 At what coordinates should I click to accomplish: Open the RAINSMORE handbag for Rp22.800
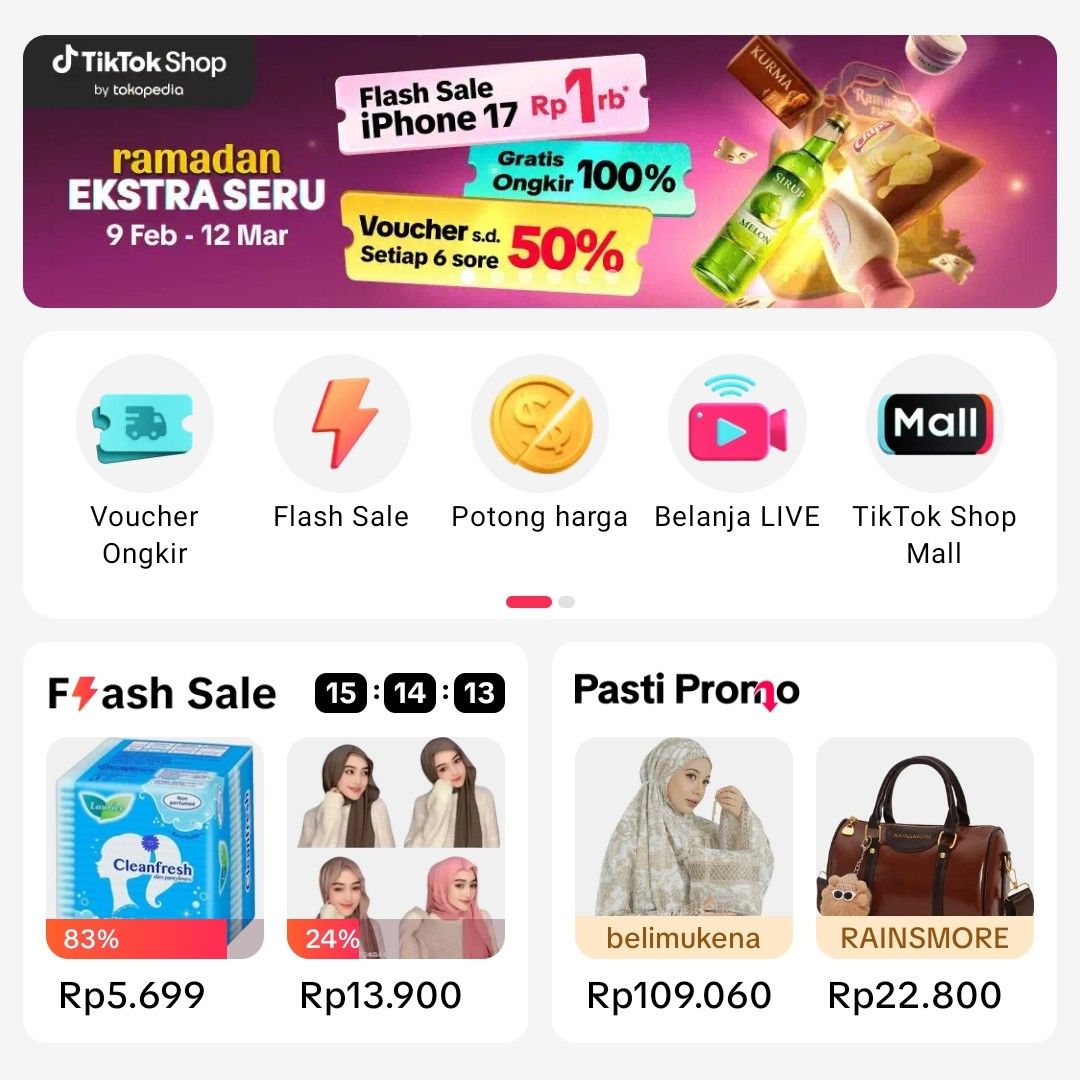click(x=924, y=848)
